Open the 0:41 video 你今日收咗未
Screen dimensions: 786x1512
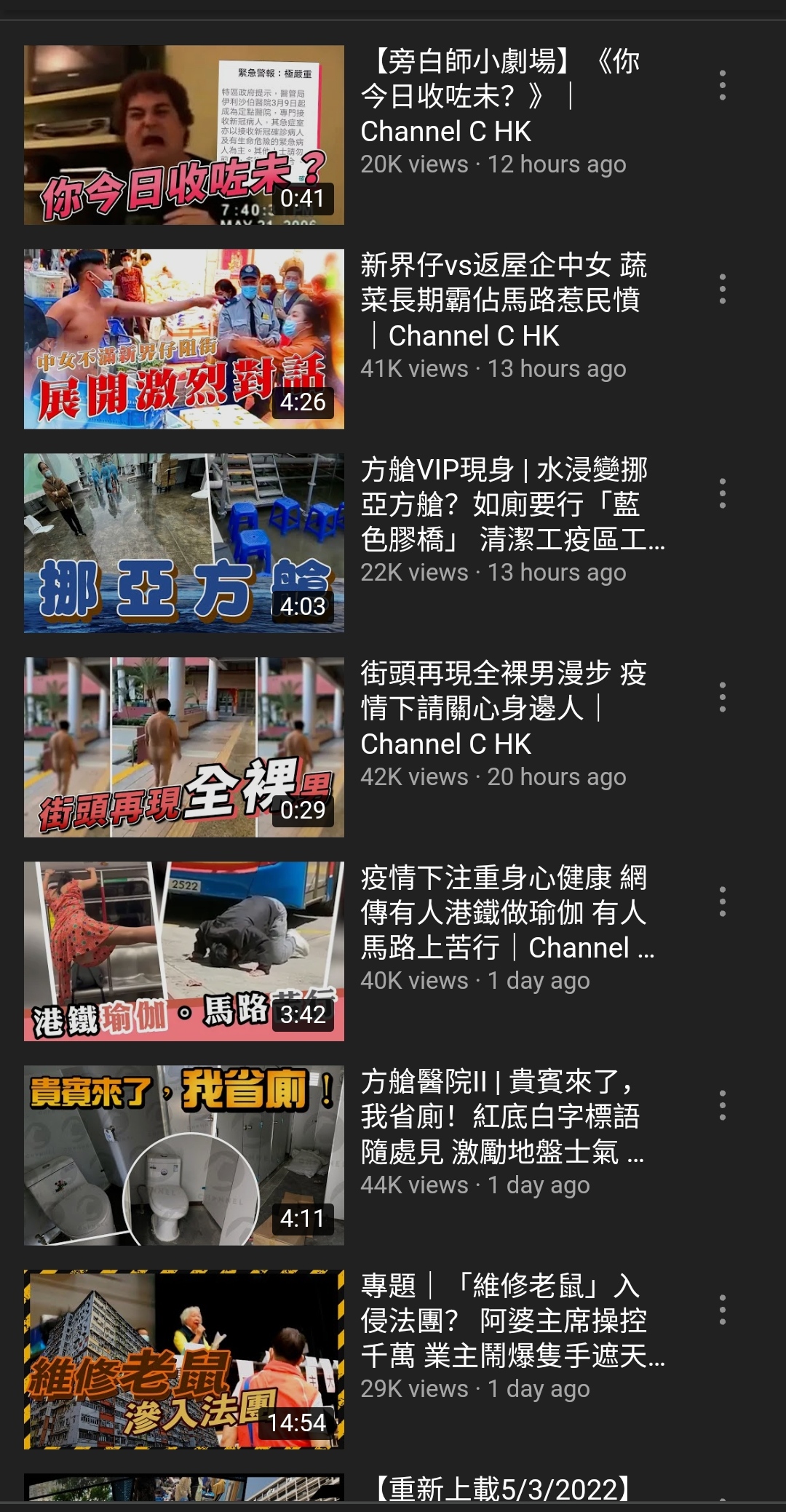tap(184, 135)
